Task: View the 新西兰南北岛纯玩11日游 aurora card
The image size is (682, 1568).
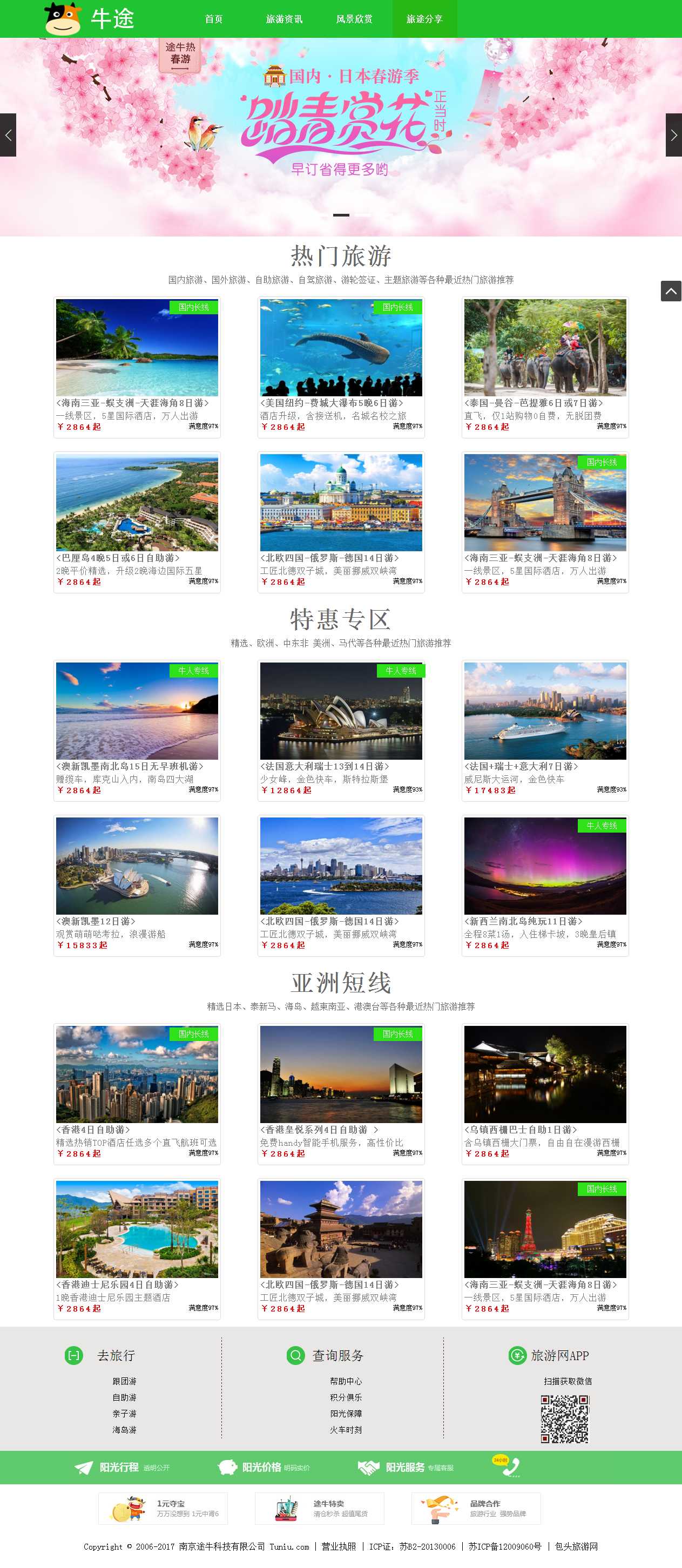Action: click(x=544, y=885)
